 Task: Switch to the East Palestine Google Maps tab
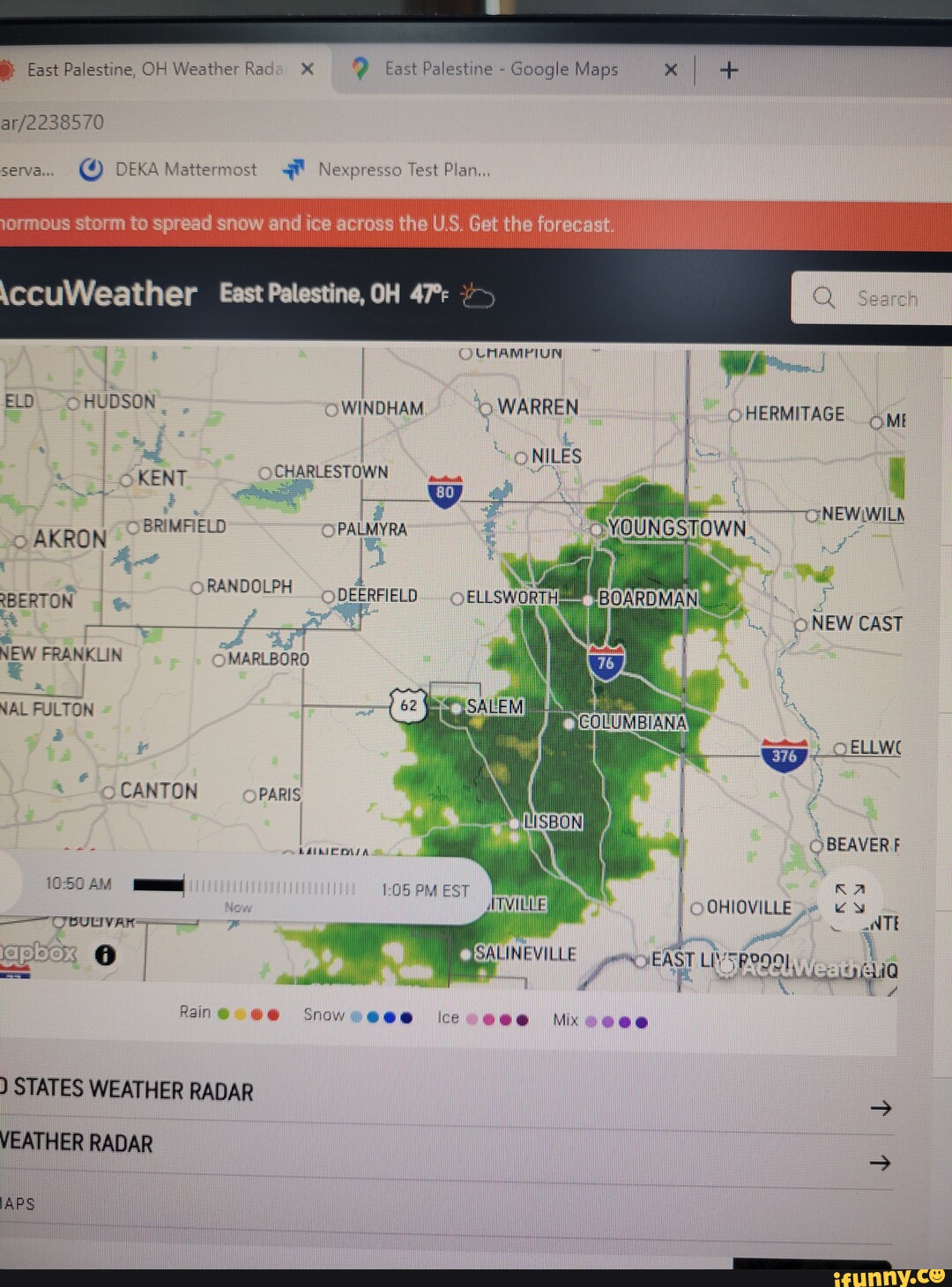tap(500, 69)
